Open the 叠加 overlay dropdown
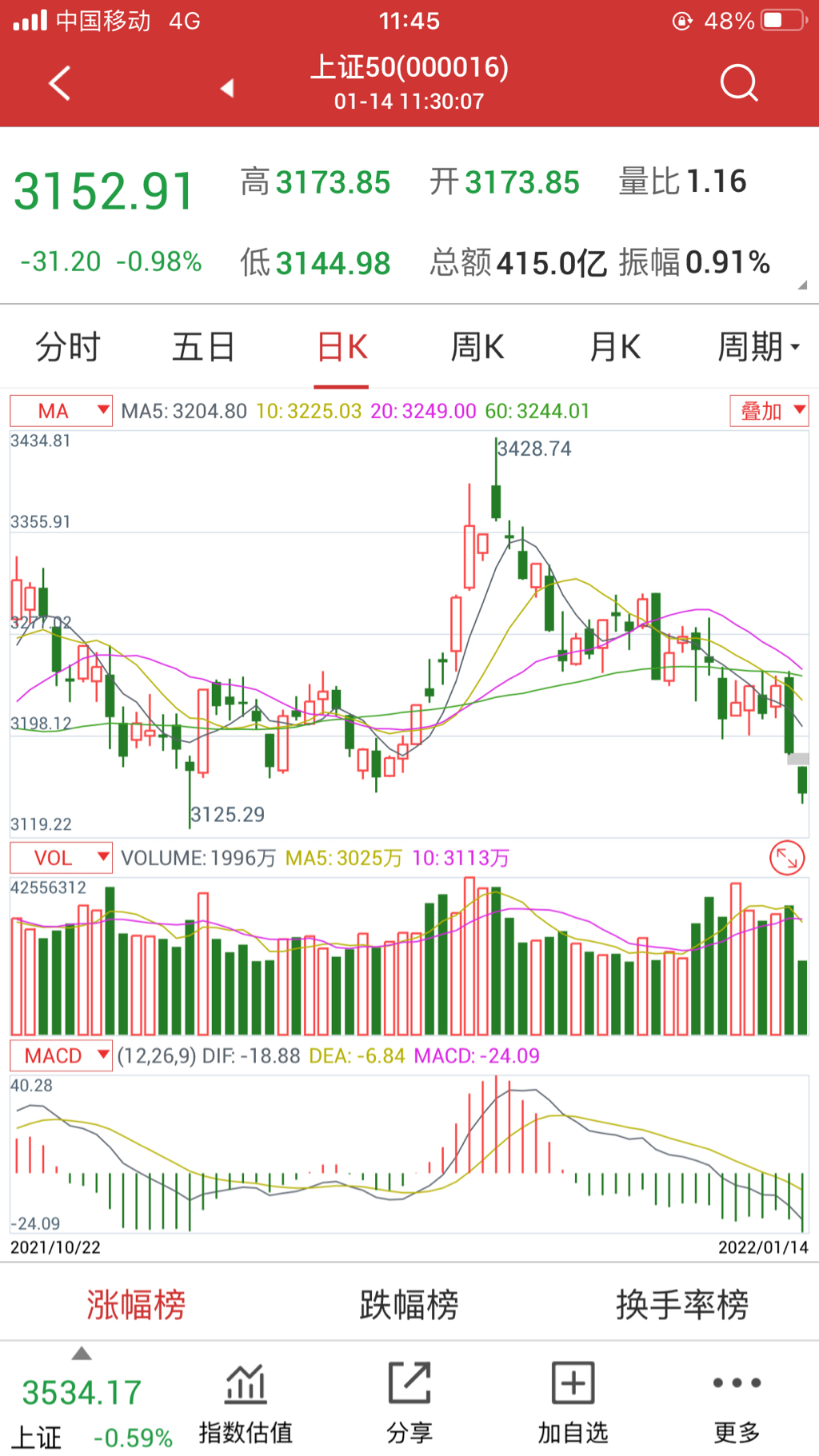The width and height of the screenshot is (819, 1456). point(769,411)
